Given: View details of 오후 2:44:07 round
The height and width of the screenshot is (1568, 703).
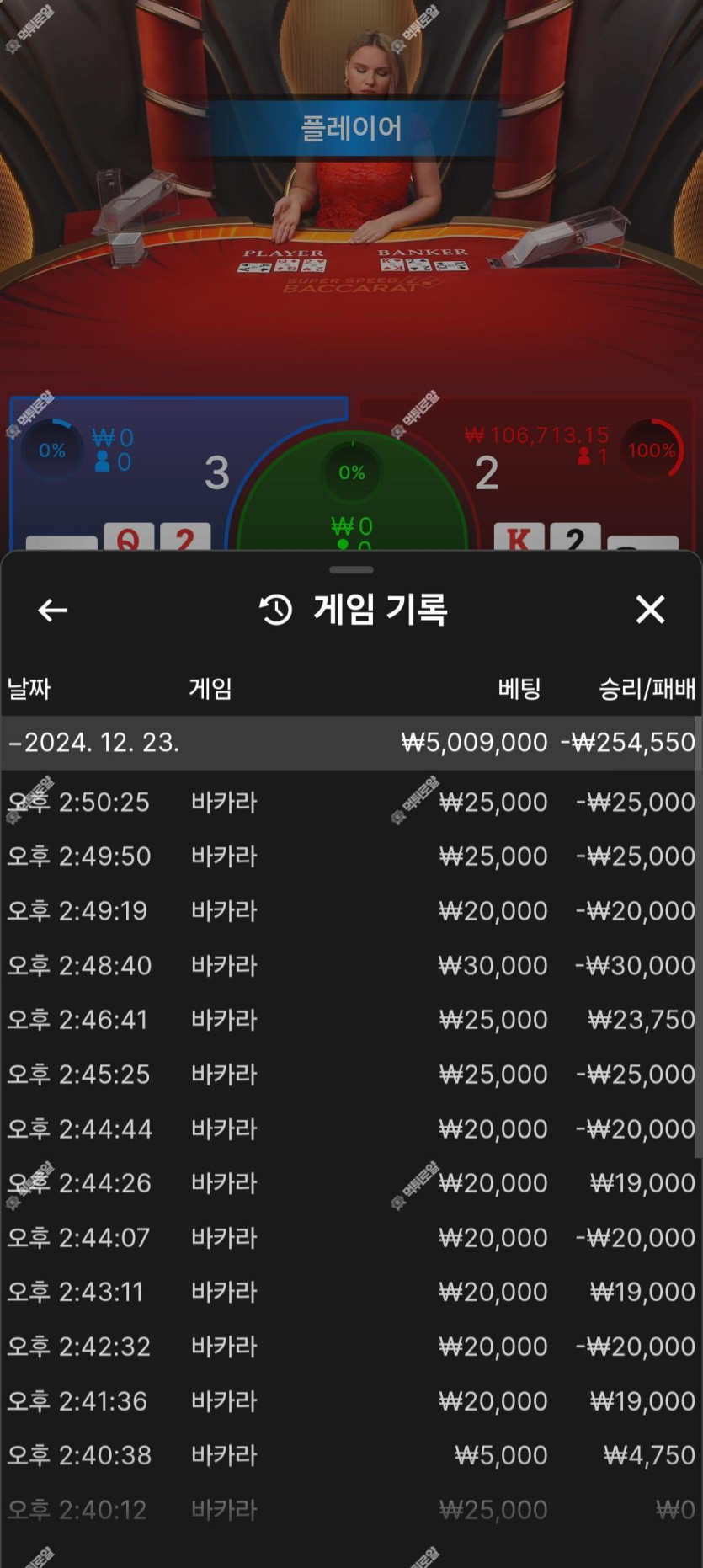Looking at the screenshot, I should 350,1238.
